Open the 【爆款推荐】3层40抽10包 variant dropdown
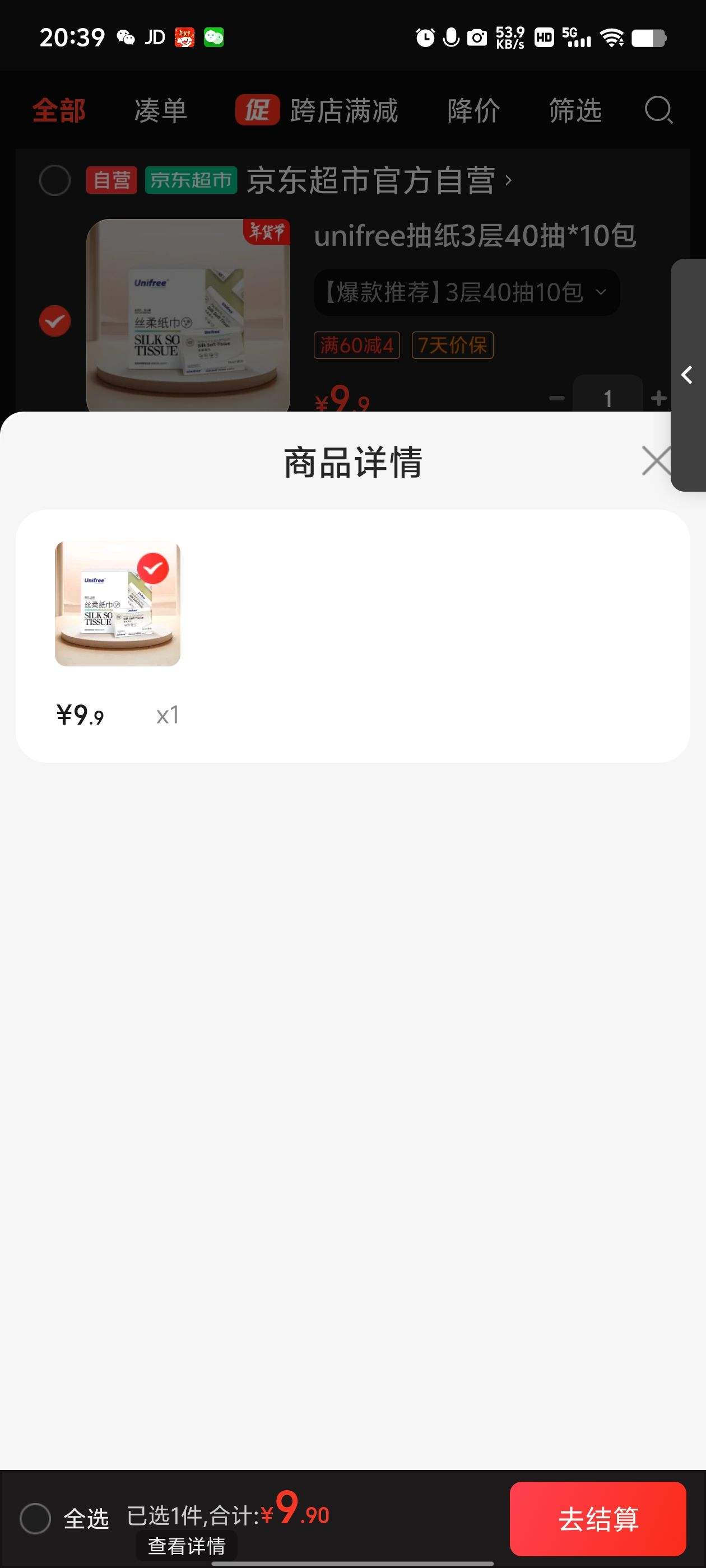This screenshot has width=706, height=1568. coord(466,293)
